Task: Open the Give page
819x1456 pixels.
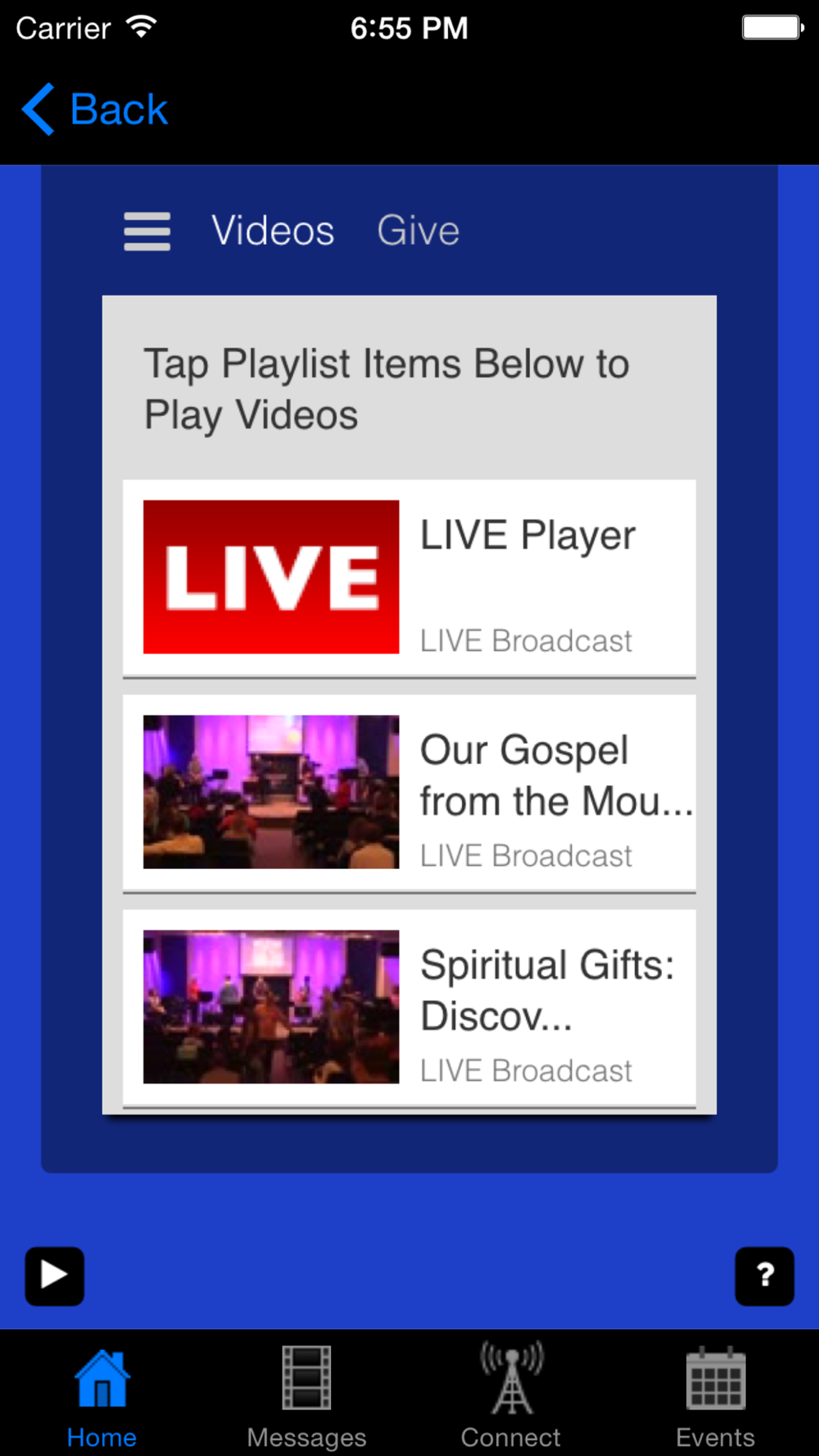Action: [x=418, y=231]
